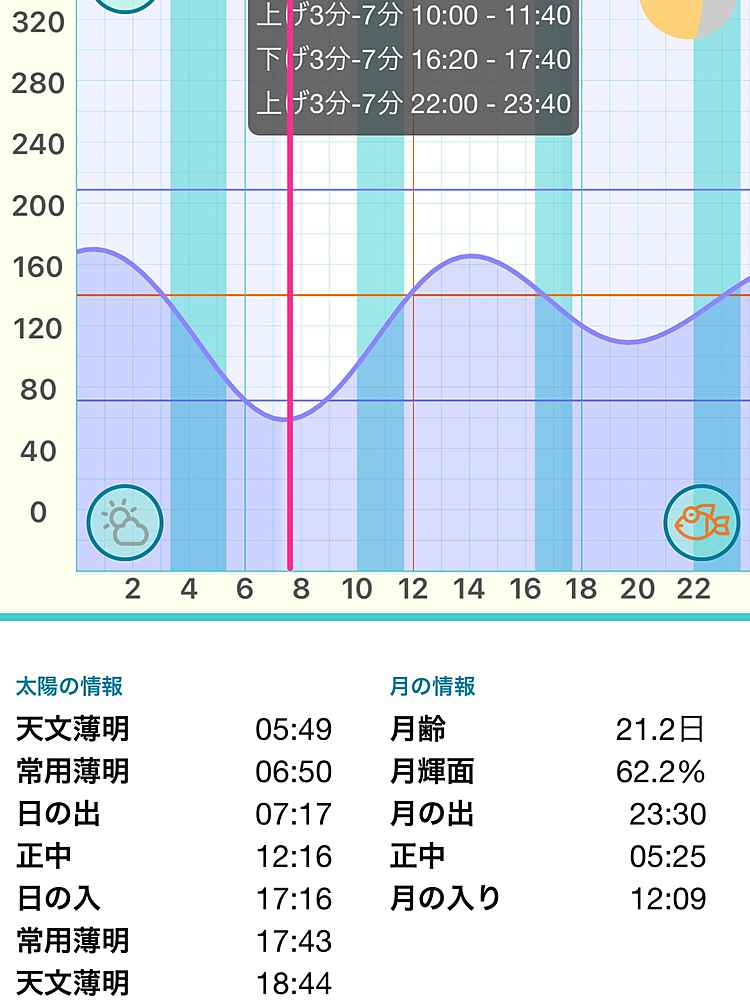This screenshot has width=750, height=1000.
Task: Open the weather forecast icon
Action: coord(125,523)
